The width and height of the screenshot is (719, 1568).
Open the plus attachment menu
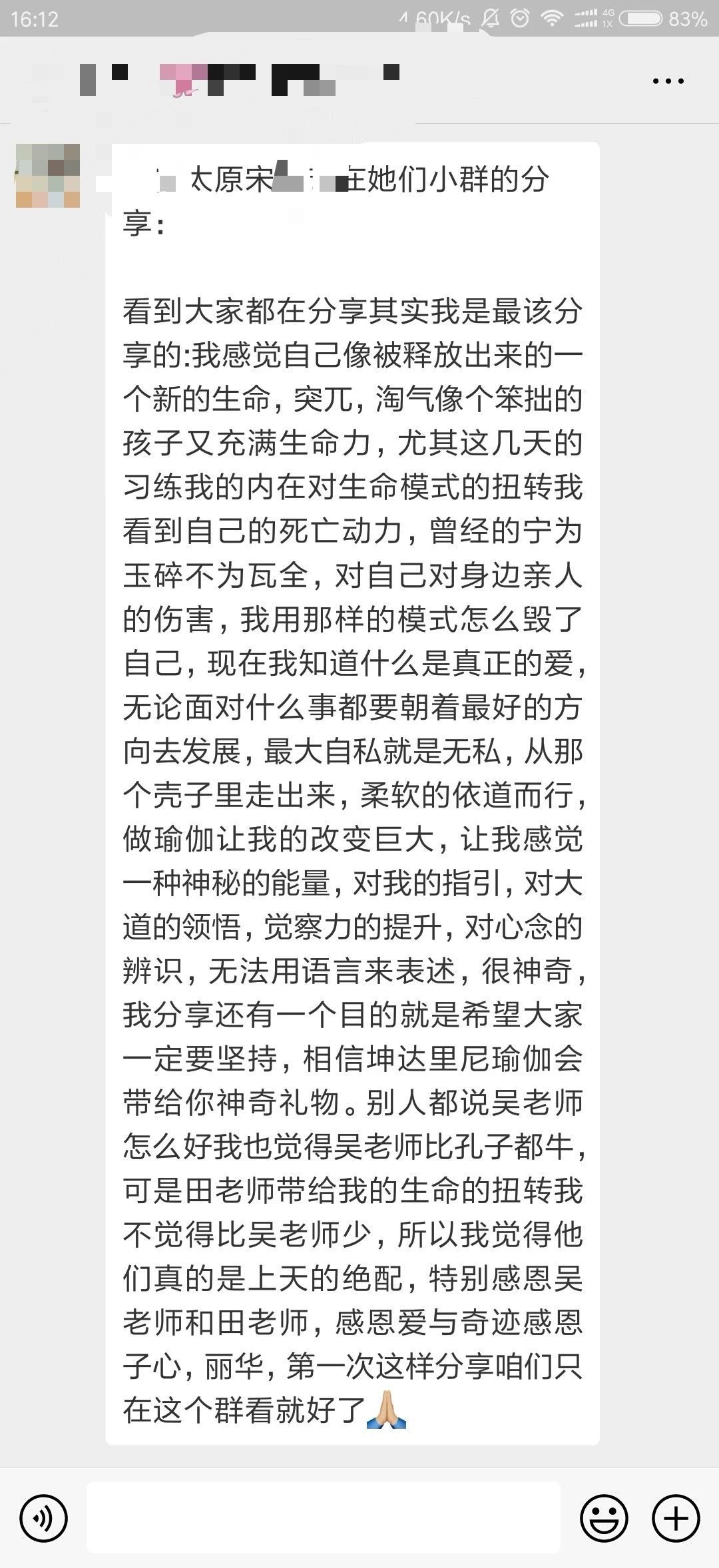[675, 1518]
